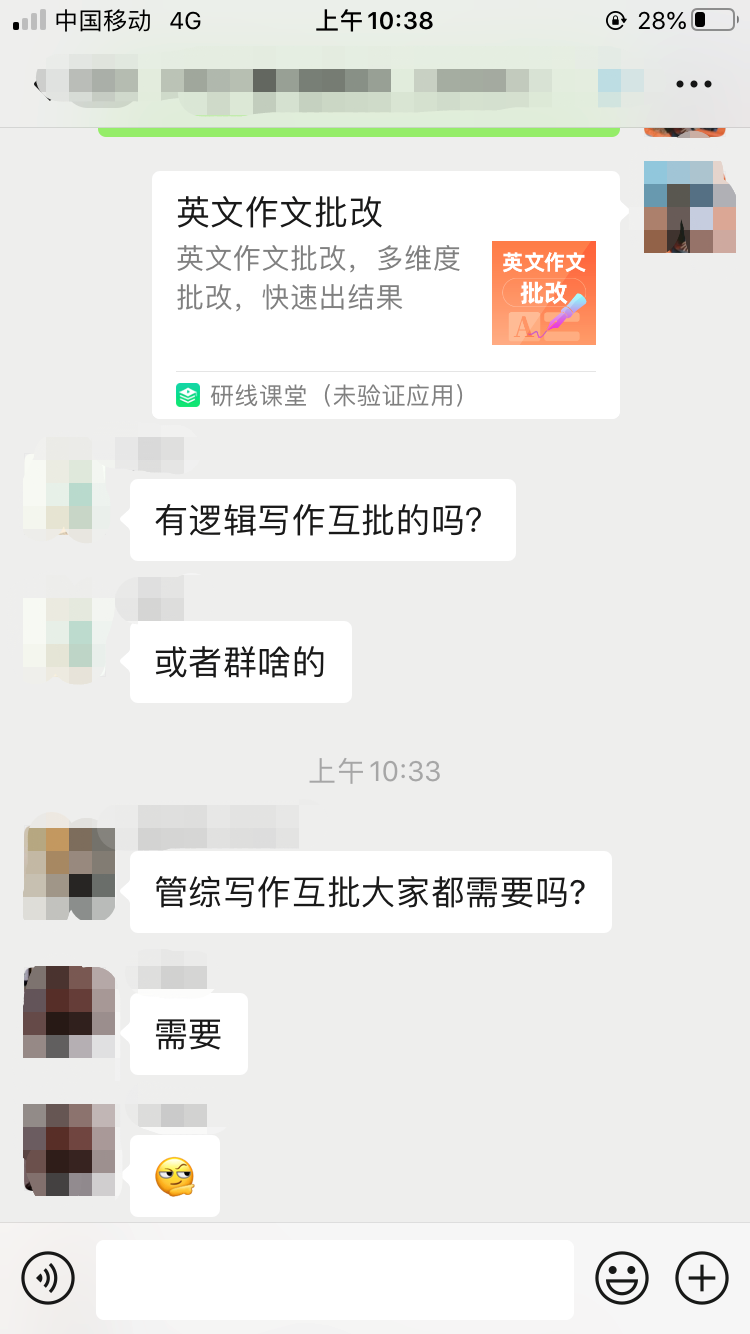Open chat options via the three-dot menu
The width and height of the screenshot is (750, 1334).
click(692, 84)
